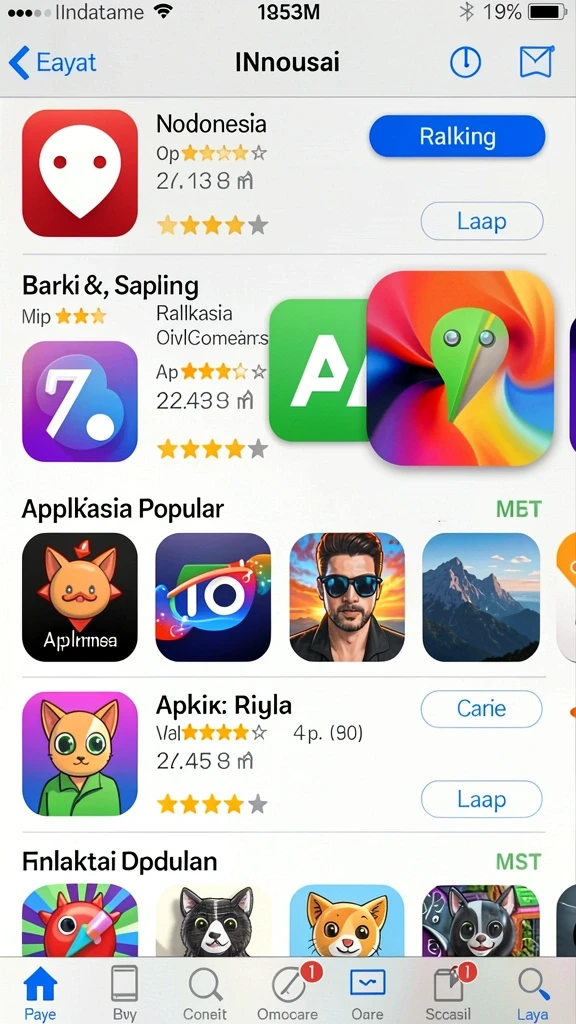Screen dimensions: 576x1024
Task: Open the purple 7 app icon
Action: [80, 401]
